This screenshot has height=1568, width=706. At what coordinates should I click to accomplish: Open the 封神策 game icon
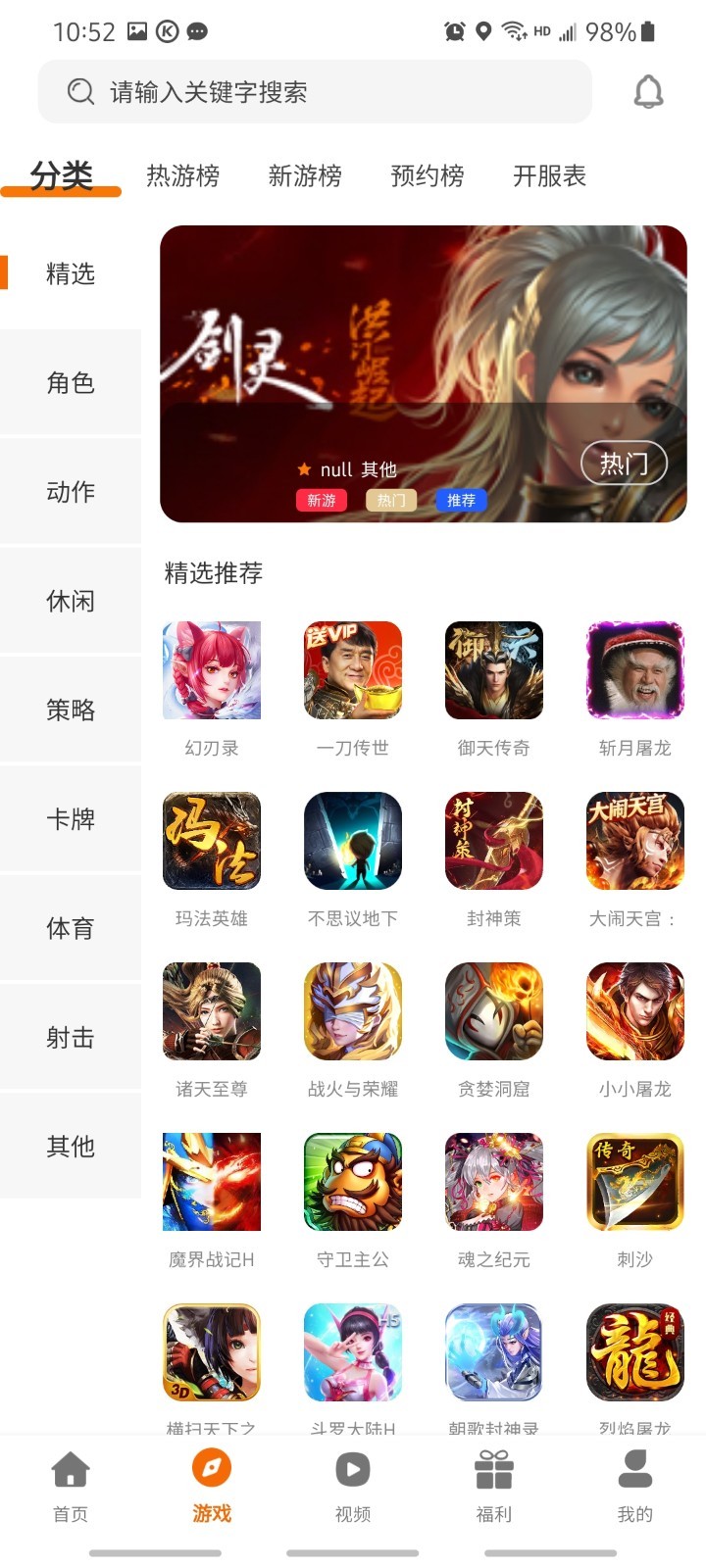(x=493, y=840)
